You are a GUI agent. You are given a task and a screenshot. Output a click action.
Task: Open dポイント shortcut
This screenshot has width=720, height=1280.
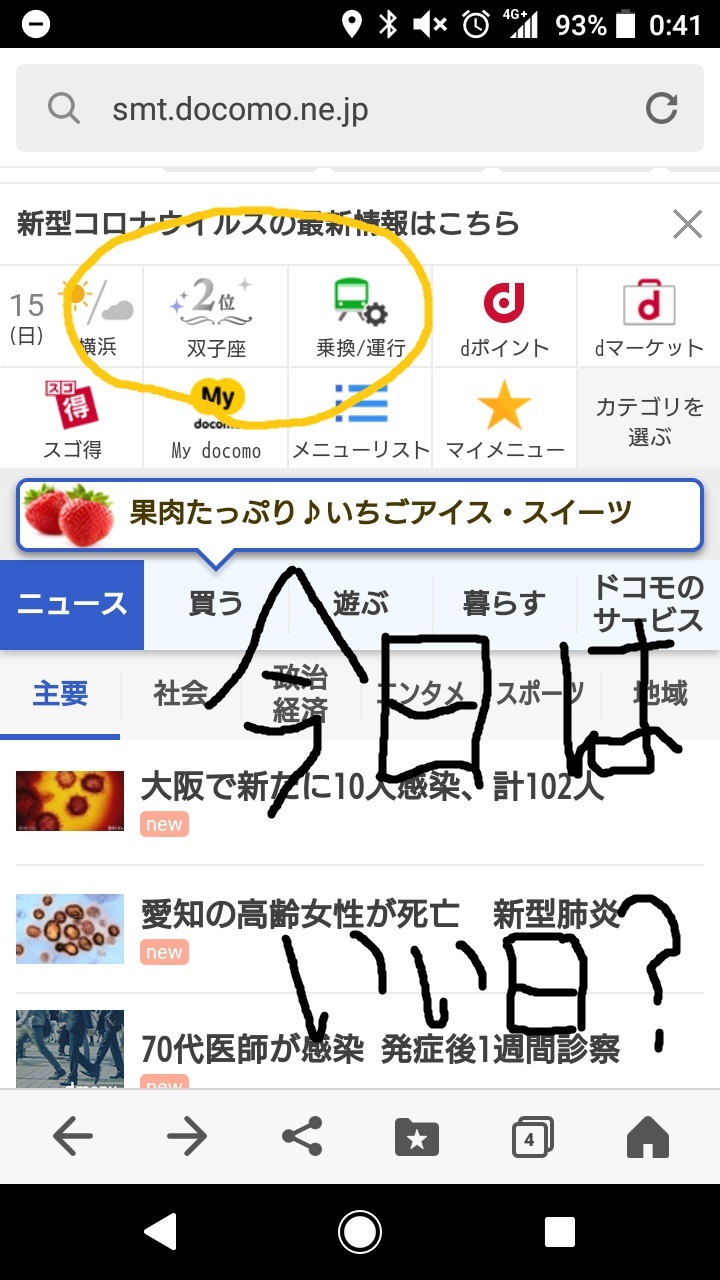click(x=504, y=317)
